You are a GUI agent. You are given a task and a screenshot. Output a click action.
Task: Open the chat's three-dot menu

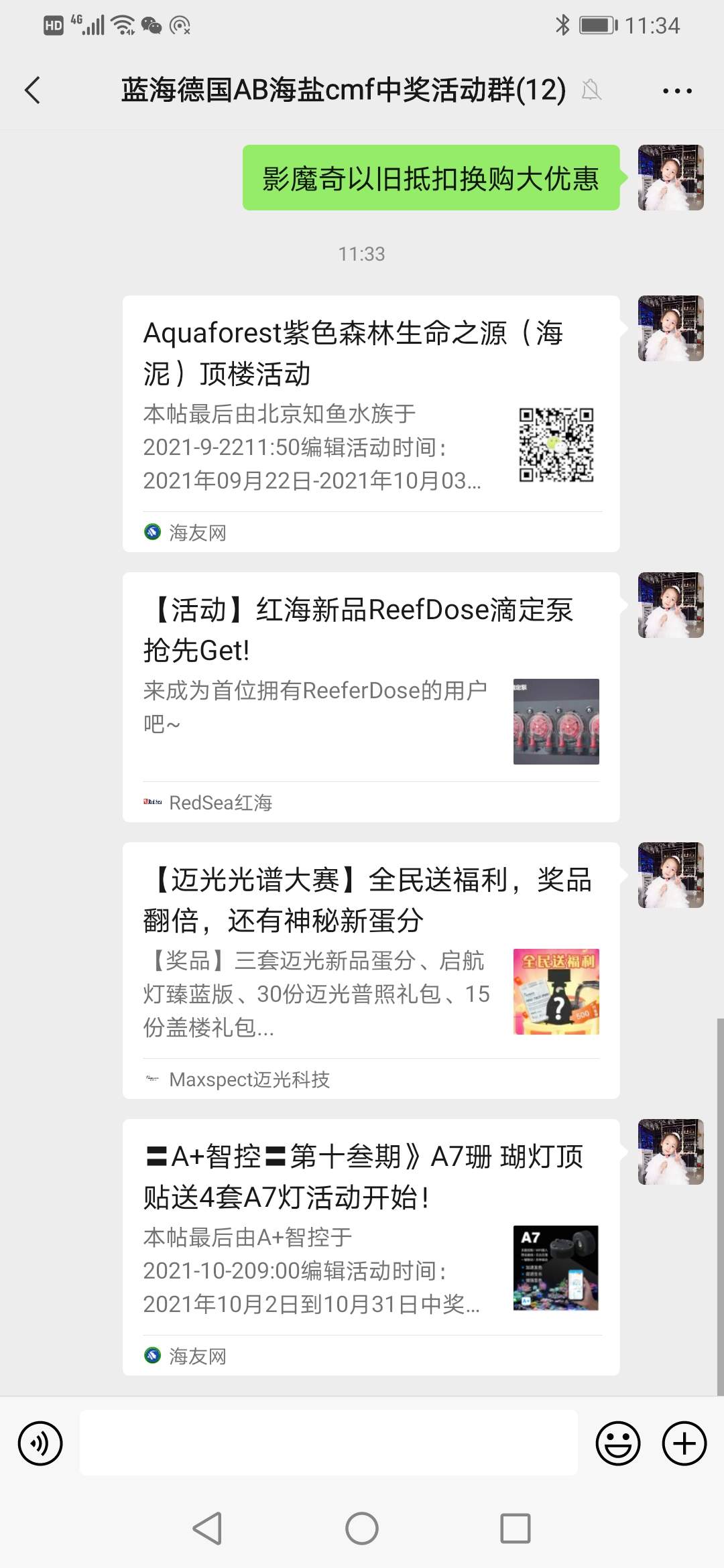click(677, 90)
